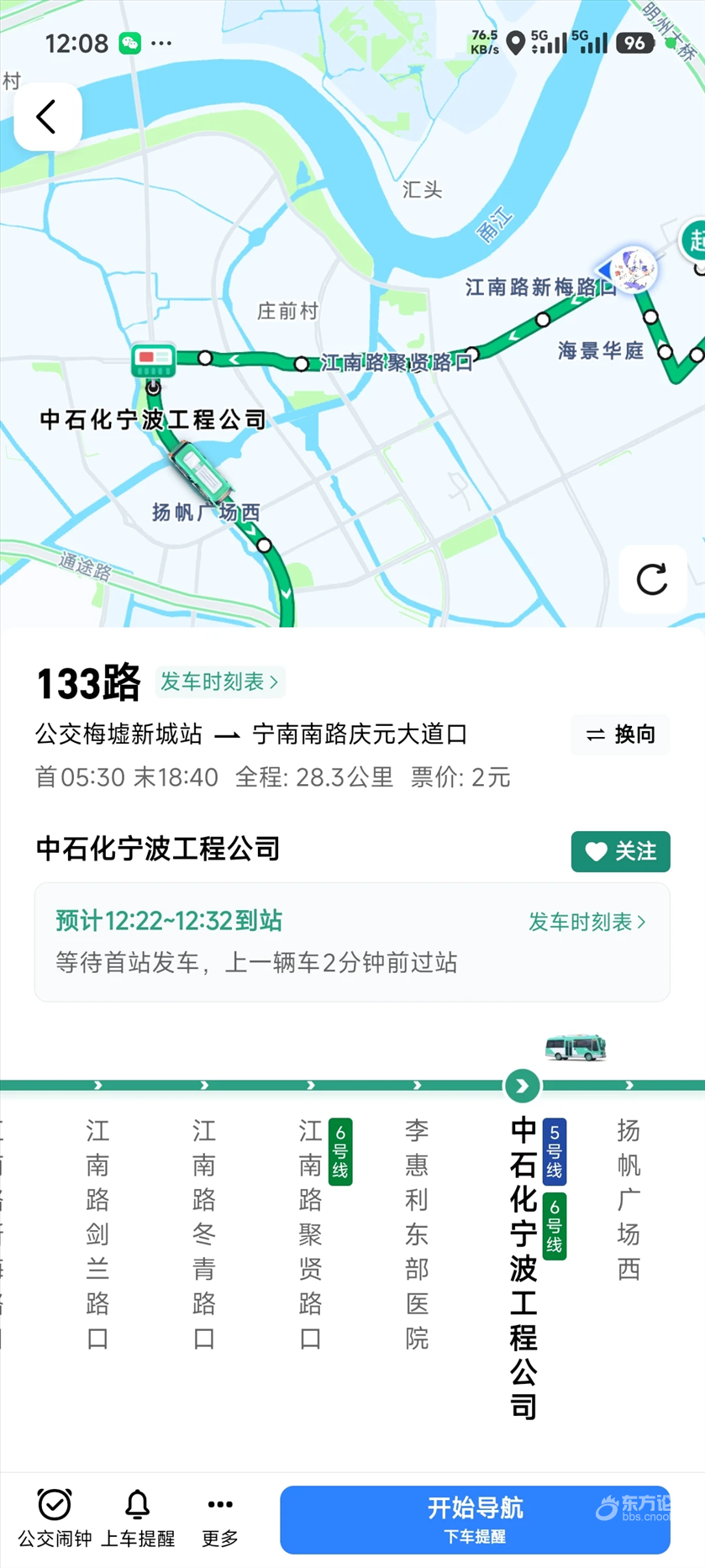The height and width of the screenshot is (1568, 705).
Task: Select the 李惠利东部医院 stop
Action: pyautogui.click(x=417, y=1234)
